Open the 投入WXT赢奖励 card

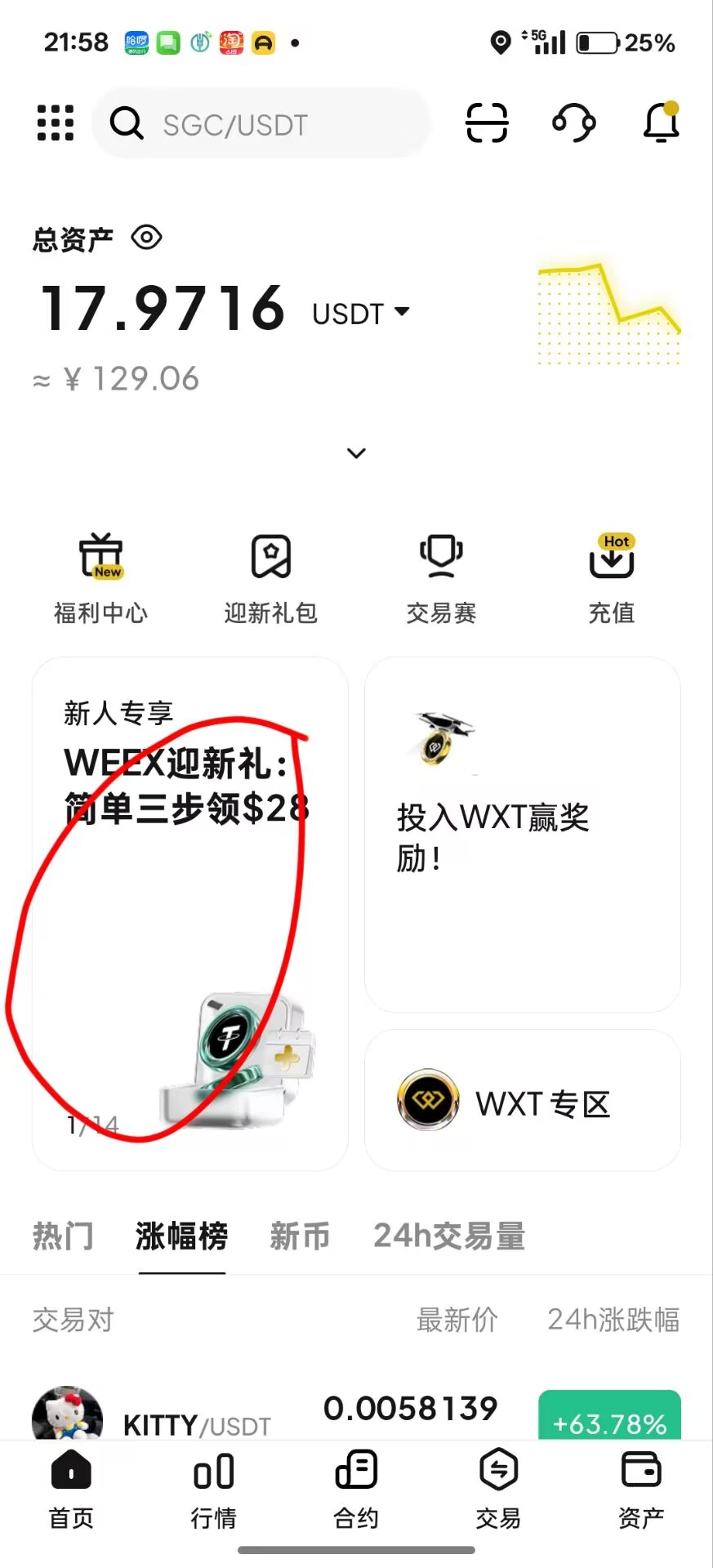point(523,835)
